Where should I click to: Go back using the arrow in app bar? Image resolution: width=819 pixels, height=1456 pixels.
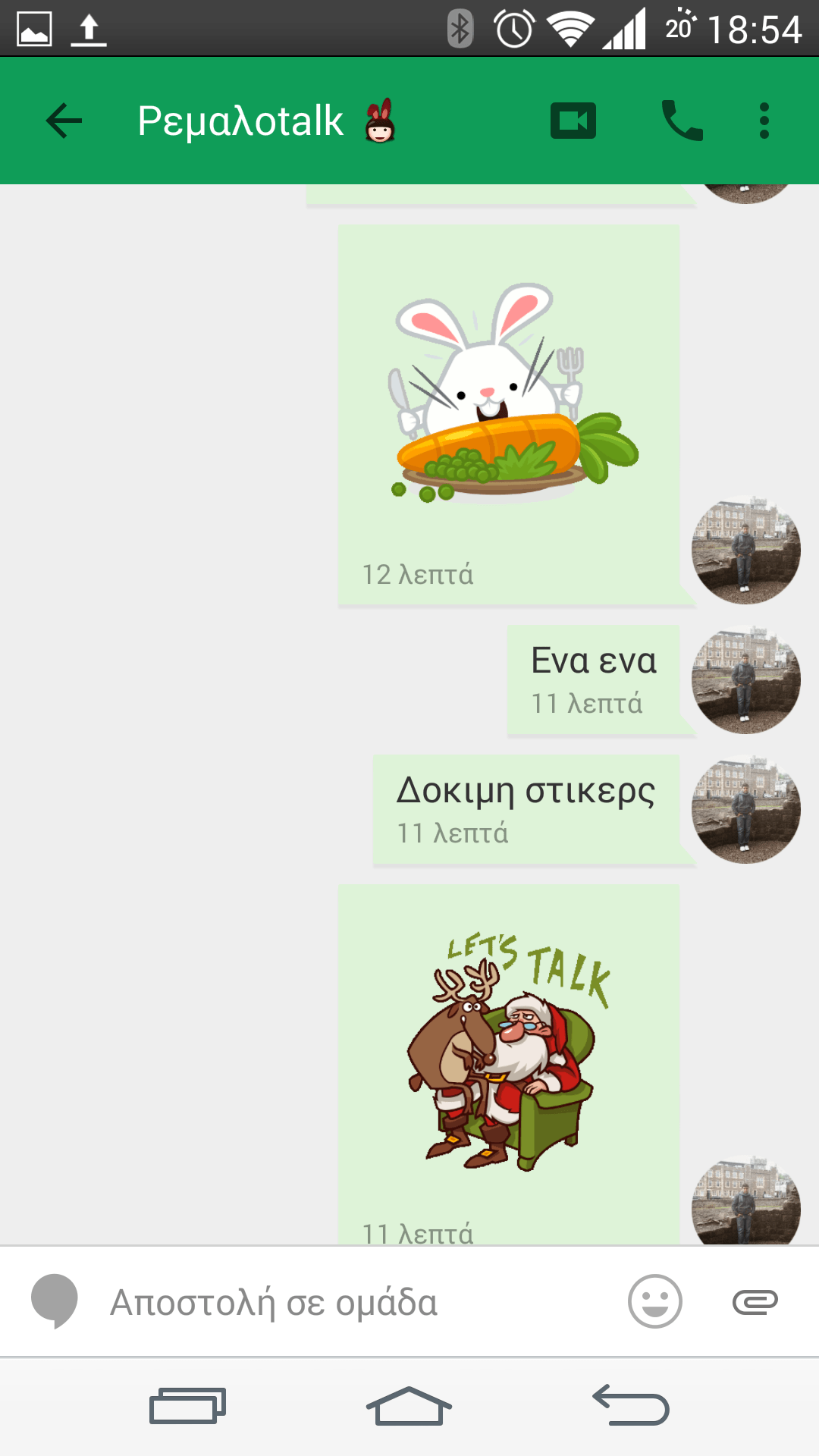point(64,121)
